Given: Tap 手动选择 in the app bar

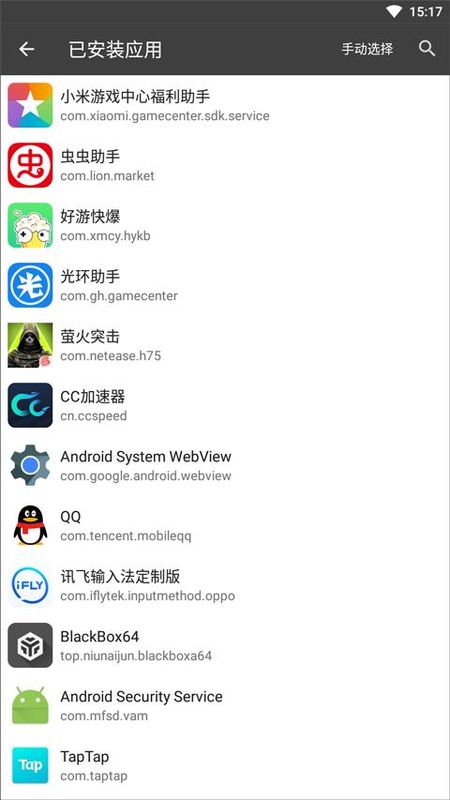Looking at the screenshot, I should (367, 49).
